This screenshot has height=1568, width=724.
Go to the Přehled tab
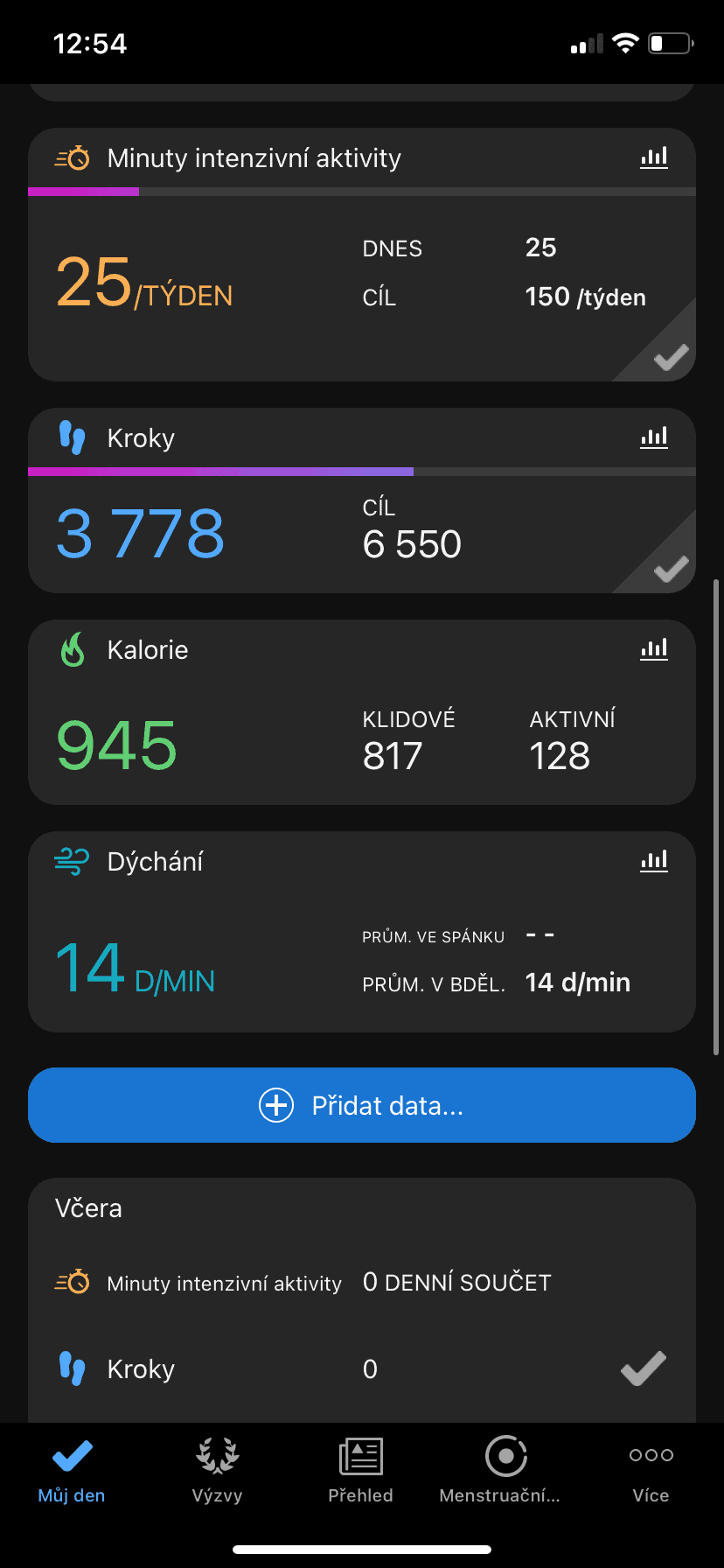pyautogui.click(x=360, y=1470)
